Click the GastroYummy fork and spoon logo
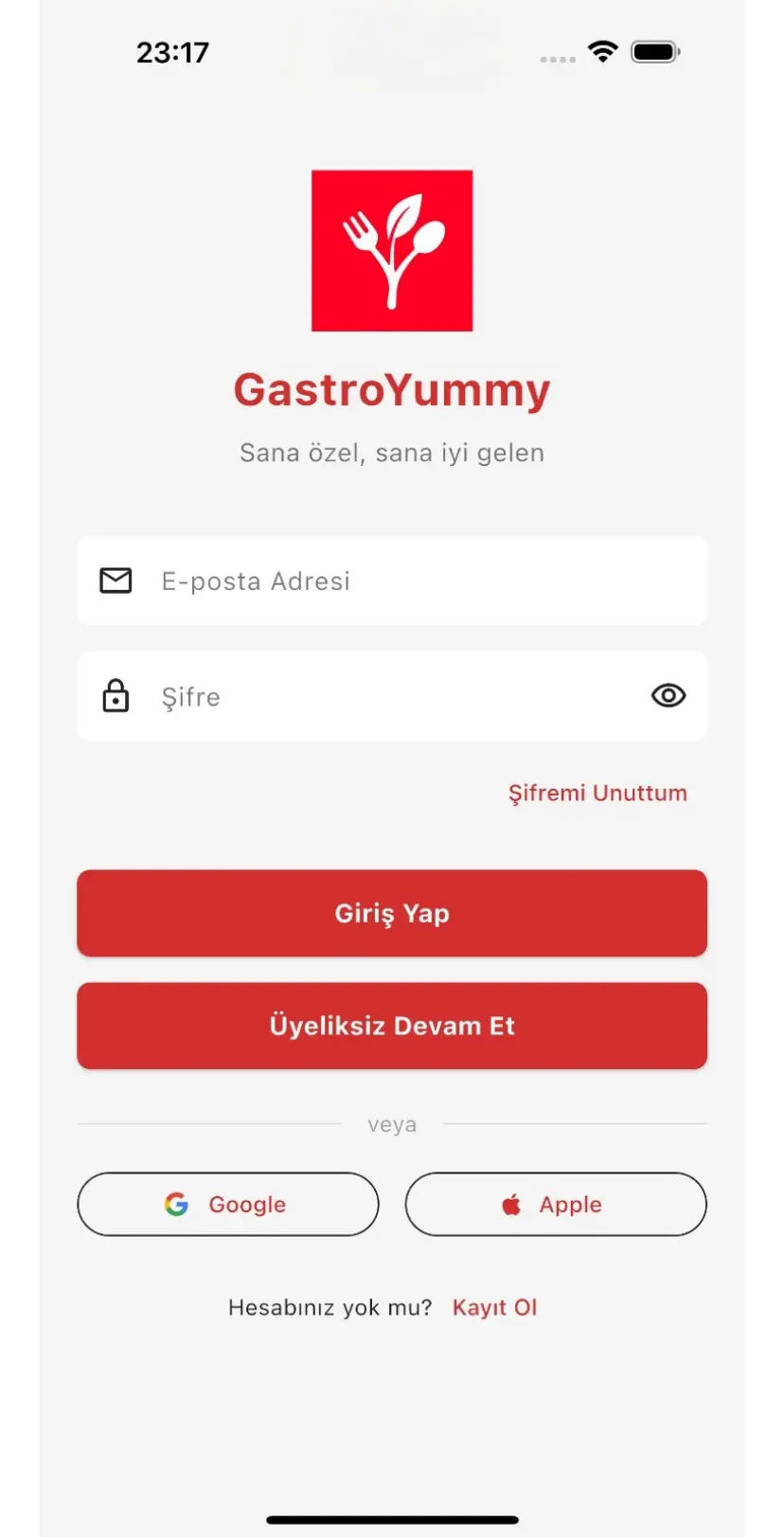784x1537 pixels. click(x=392, y=249)
